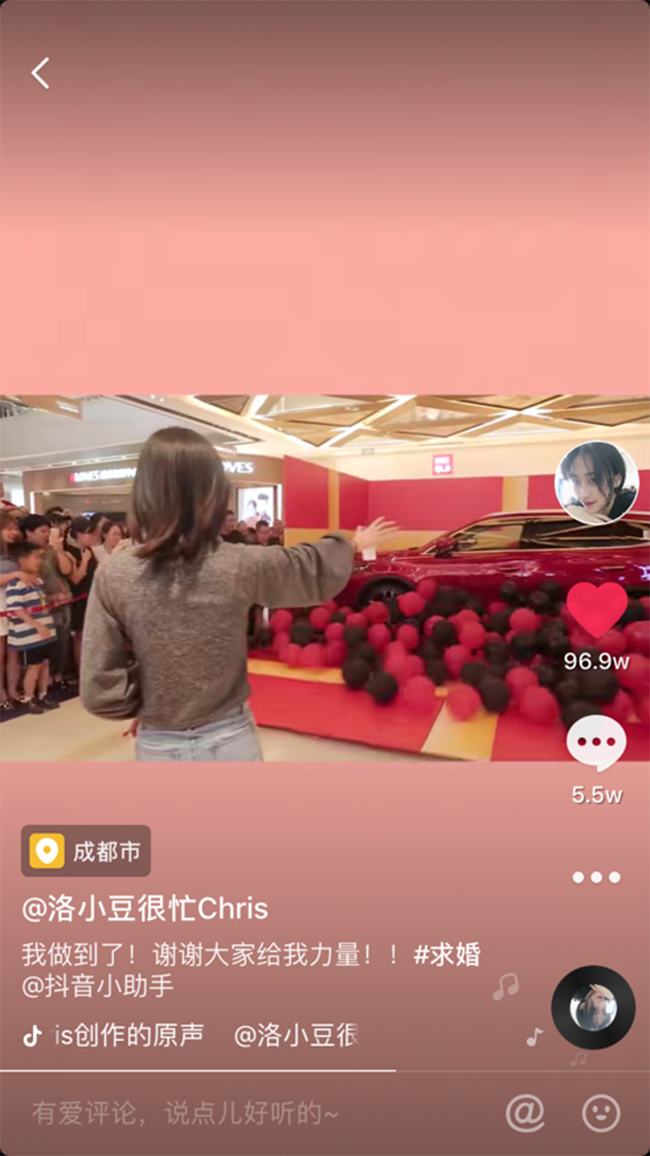Open the emoji smiley picker
650x1156 pixels.
(x=601, y=1112)
